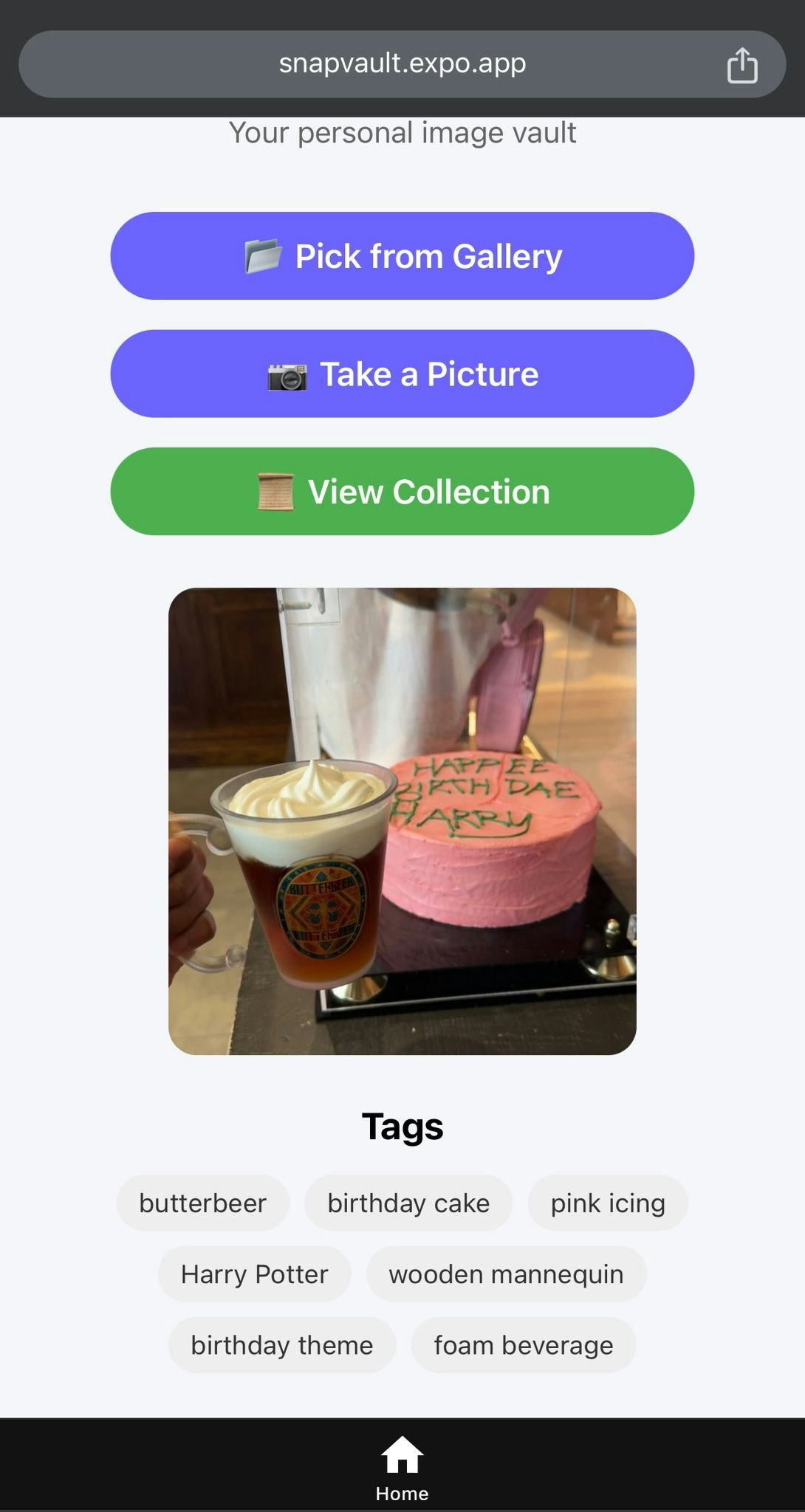Select the butterbeer tag
This screenshot has width=805, height=1512.
202,1203
